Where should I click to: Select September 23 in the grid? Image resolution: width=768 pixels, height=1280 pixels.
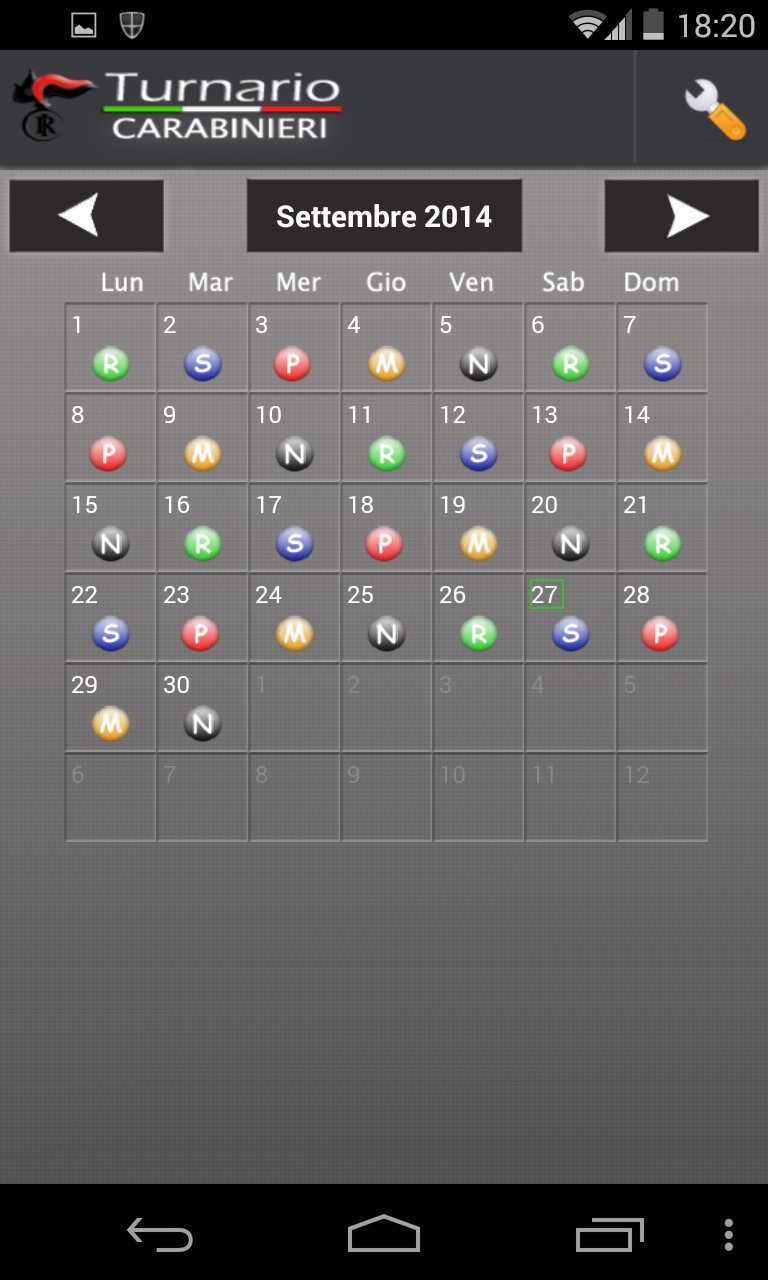click(202, 618)
